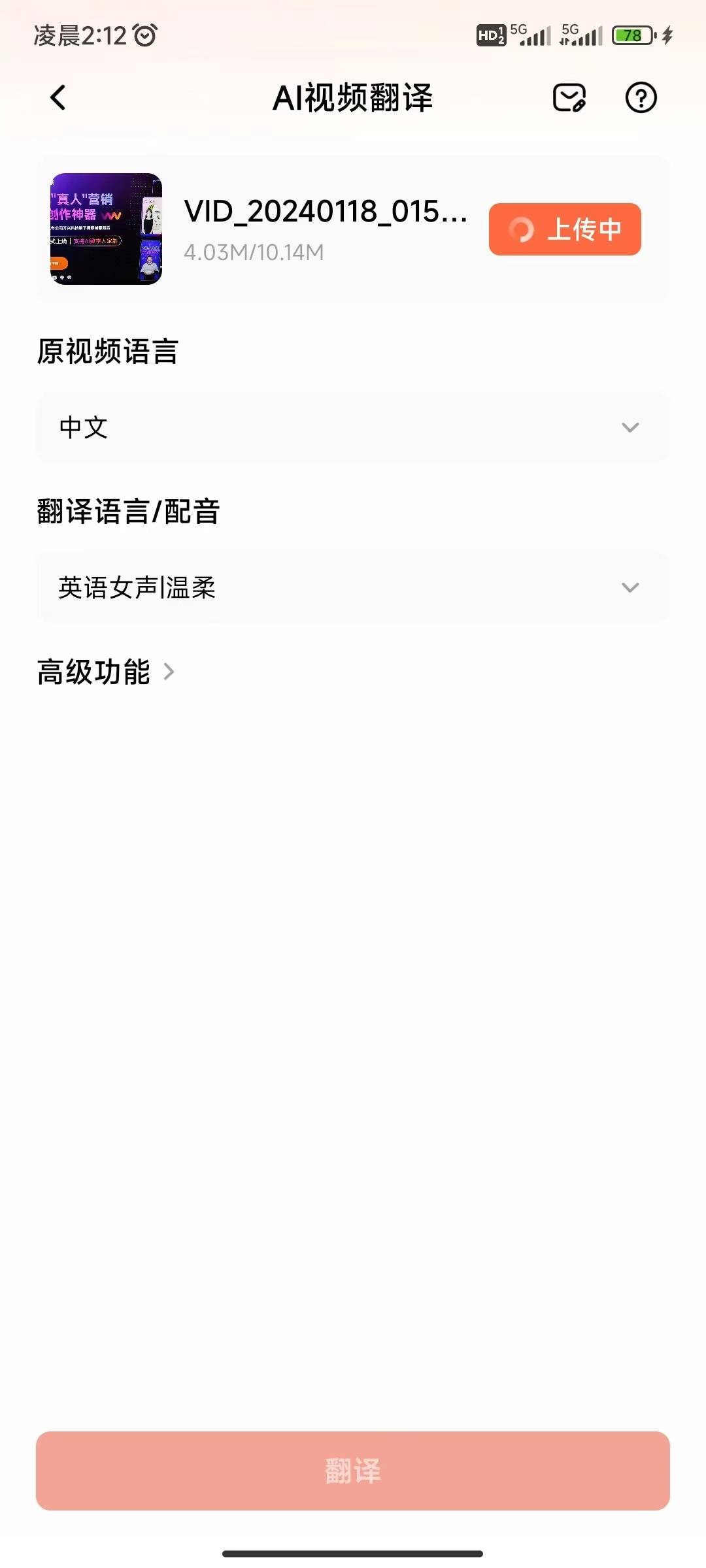This screenshot has height=1568, width=706.
Task: Tap the 上传中 uploading button
Action: click(x=564, y=229)
